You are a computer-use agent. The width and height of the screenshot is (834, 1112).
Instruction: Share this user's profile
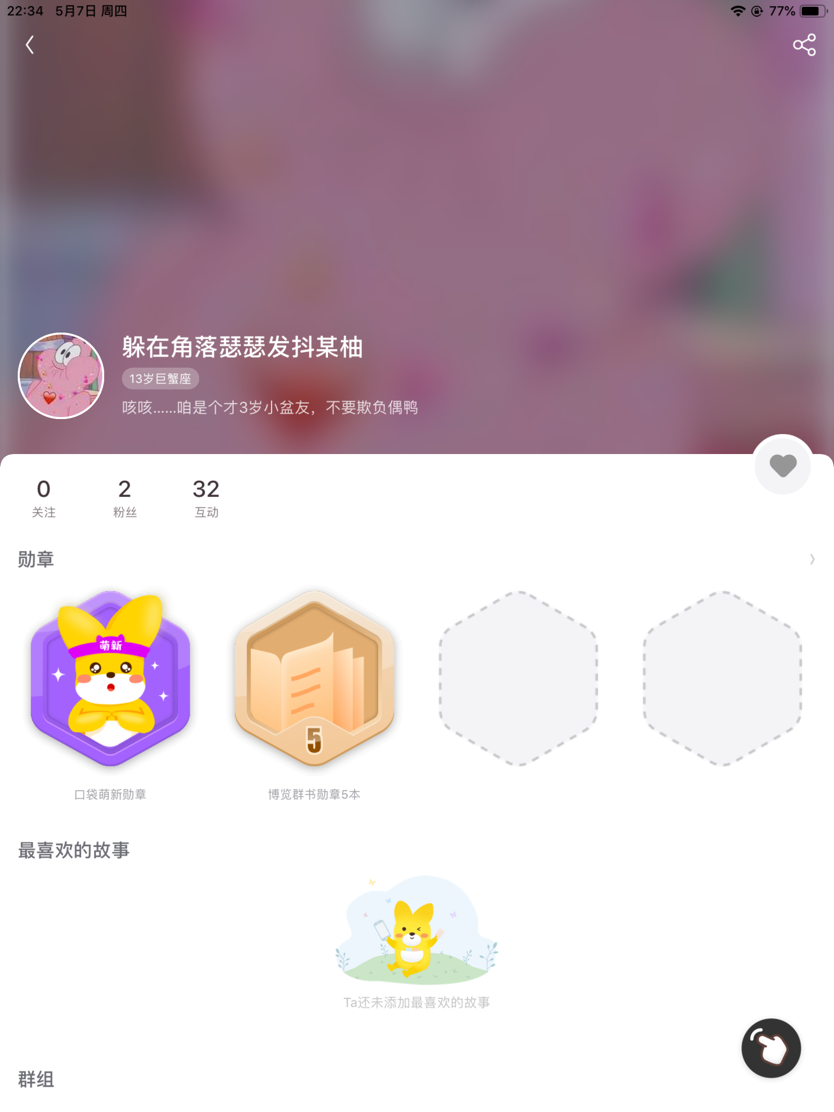click(x=804, y=45)
